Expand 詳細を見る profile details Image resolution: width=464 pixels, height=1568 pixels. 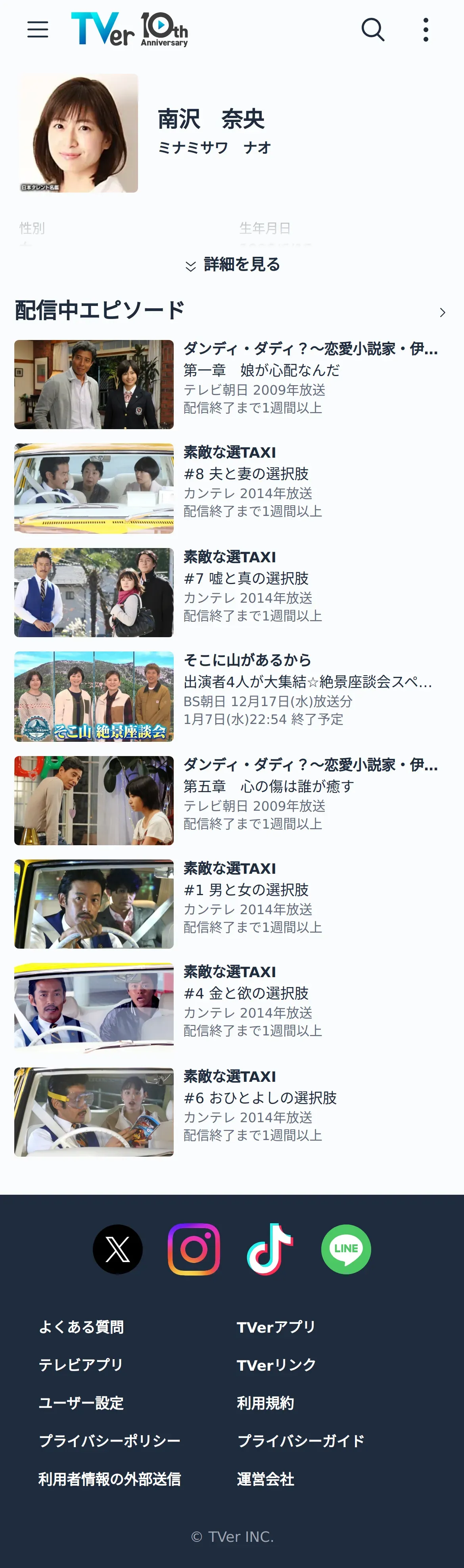coord(232,264)
